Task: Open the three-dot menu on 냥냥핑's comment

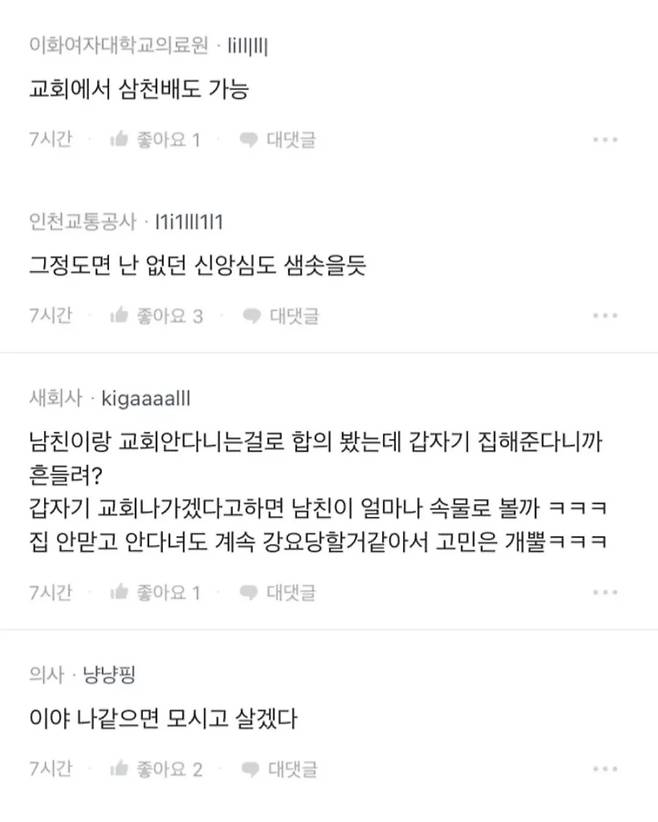Action: point(605,769)
